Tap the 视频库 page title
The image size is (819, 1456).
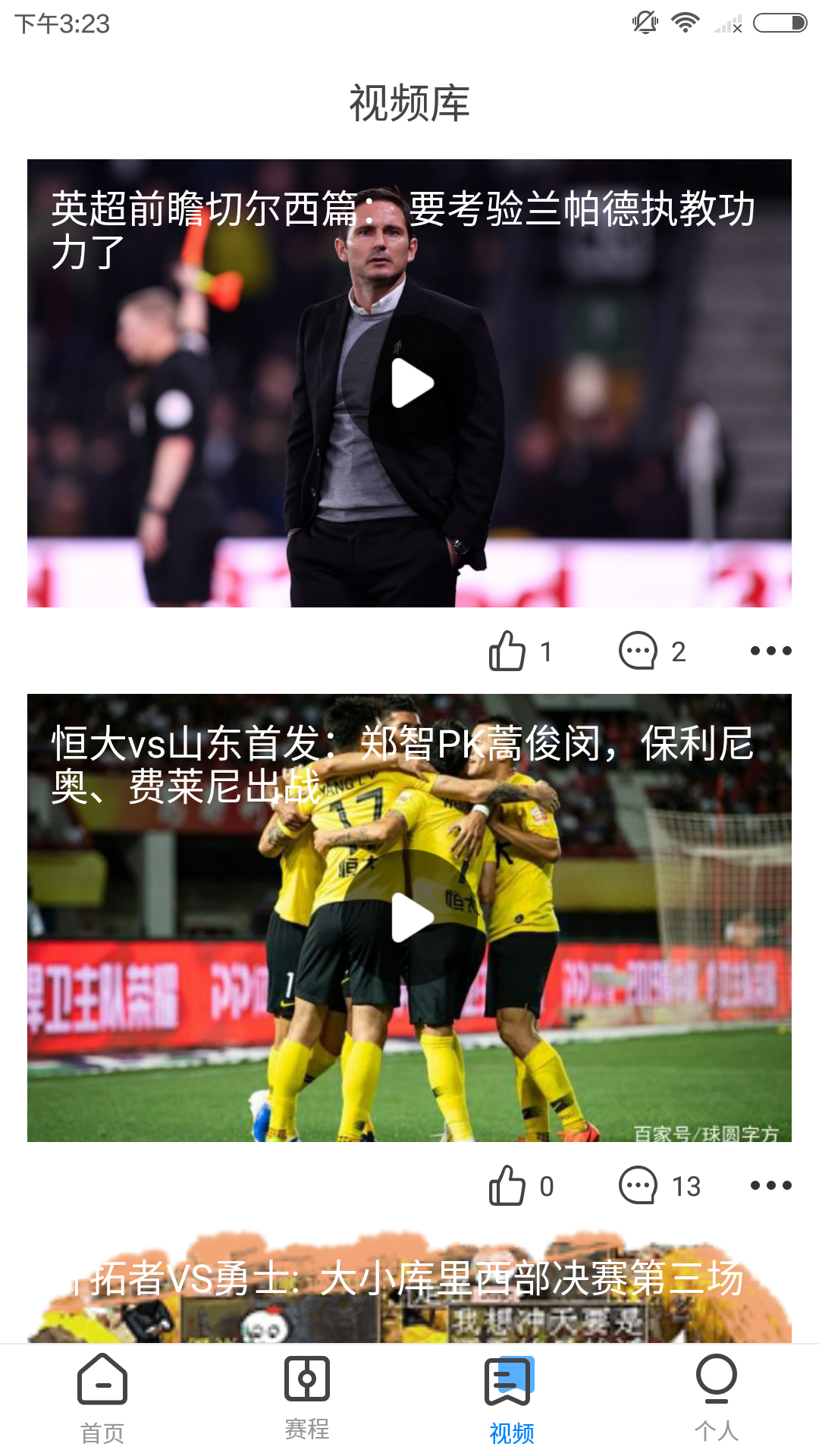pyautogui.click(x=409, y=105)
